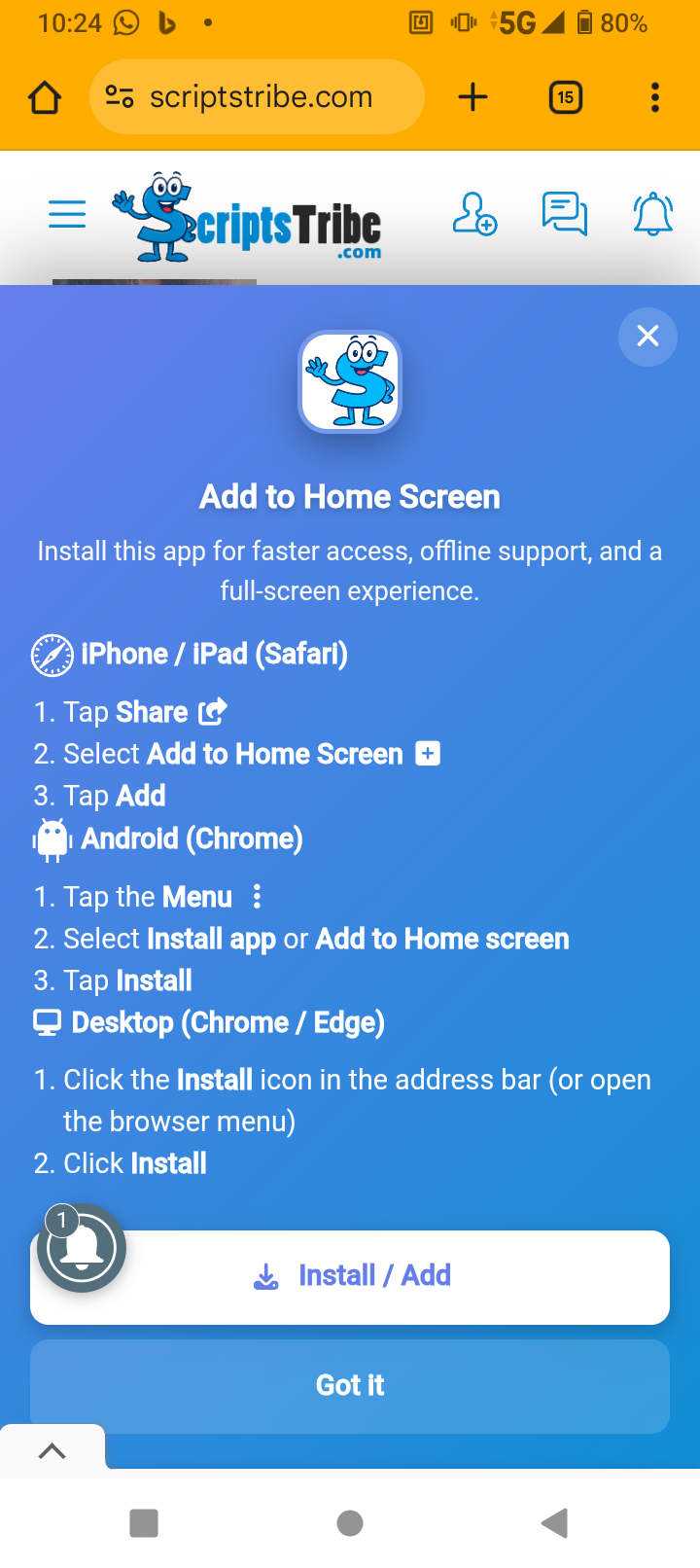Open the messages chat icon
700x1568 pixels.
pyautogui.click(x=564, y=214)
